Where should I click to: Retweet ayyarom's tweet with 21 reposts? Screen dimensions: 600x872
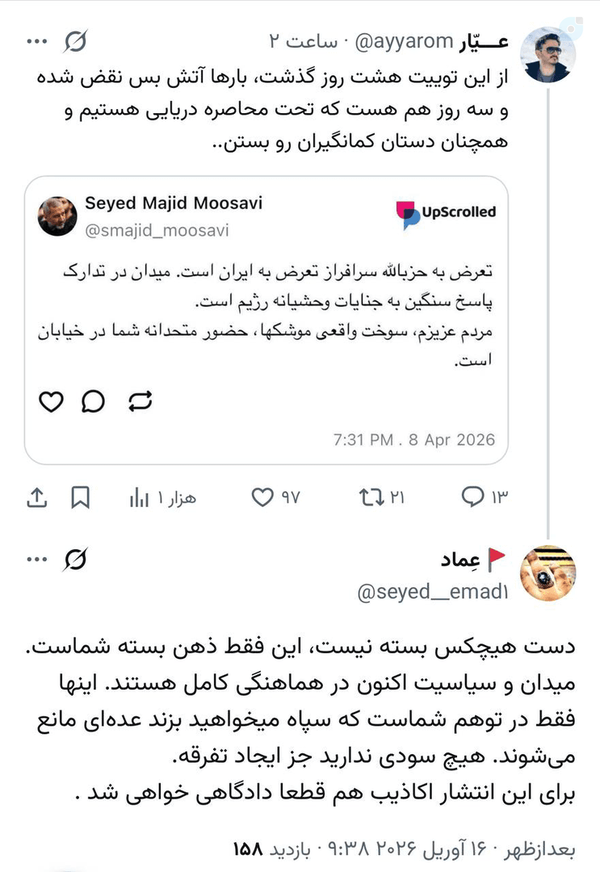381,497
